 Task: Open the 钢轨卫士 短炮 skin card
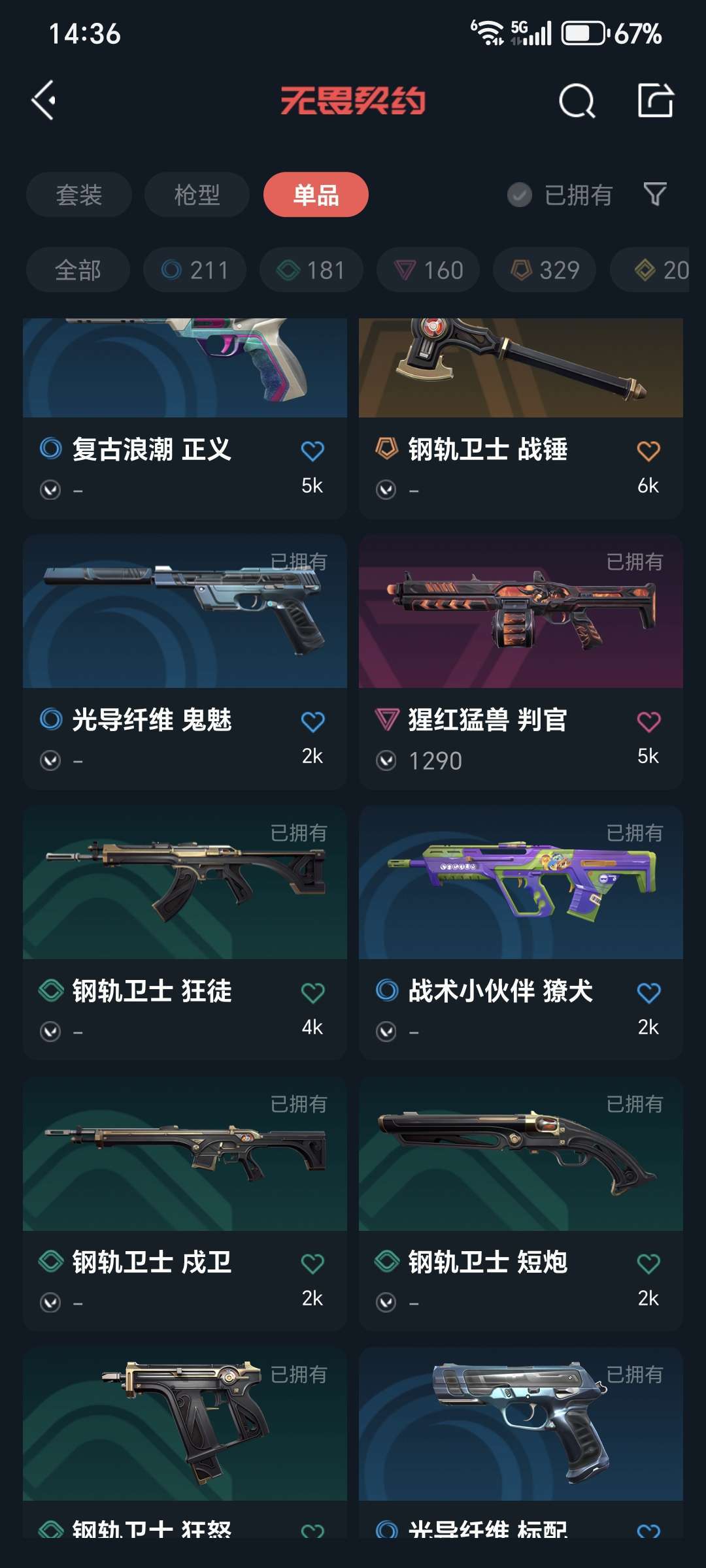[x=521, y=1204]
